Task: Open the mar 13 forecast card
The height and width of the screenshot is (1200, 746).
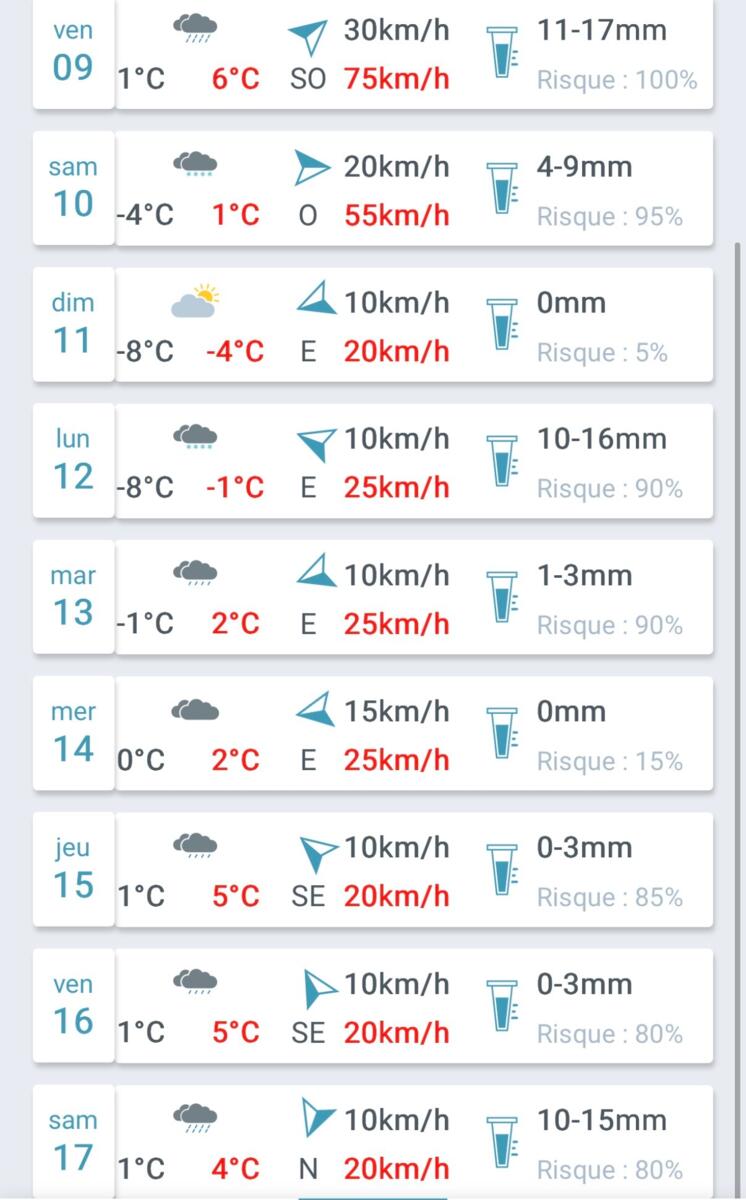Action: pyautogui.click(x=372, y=597)
